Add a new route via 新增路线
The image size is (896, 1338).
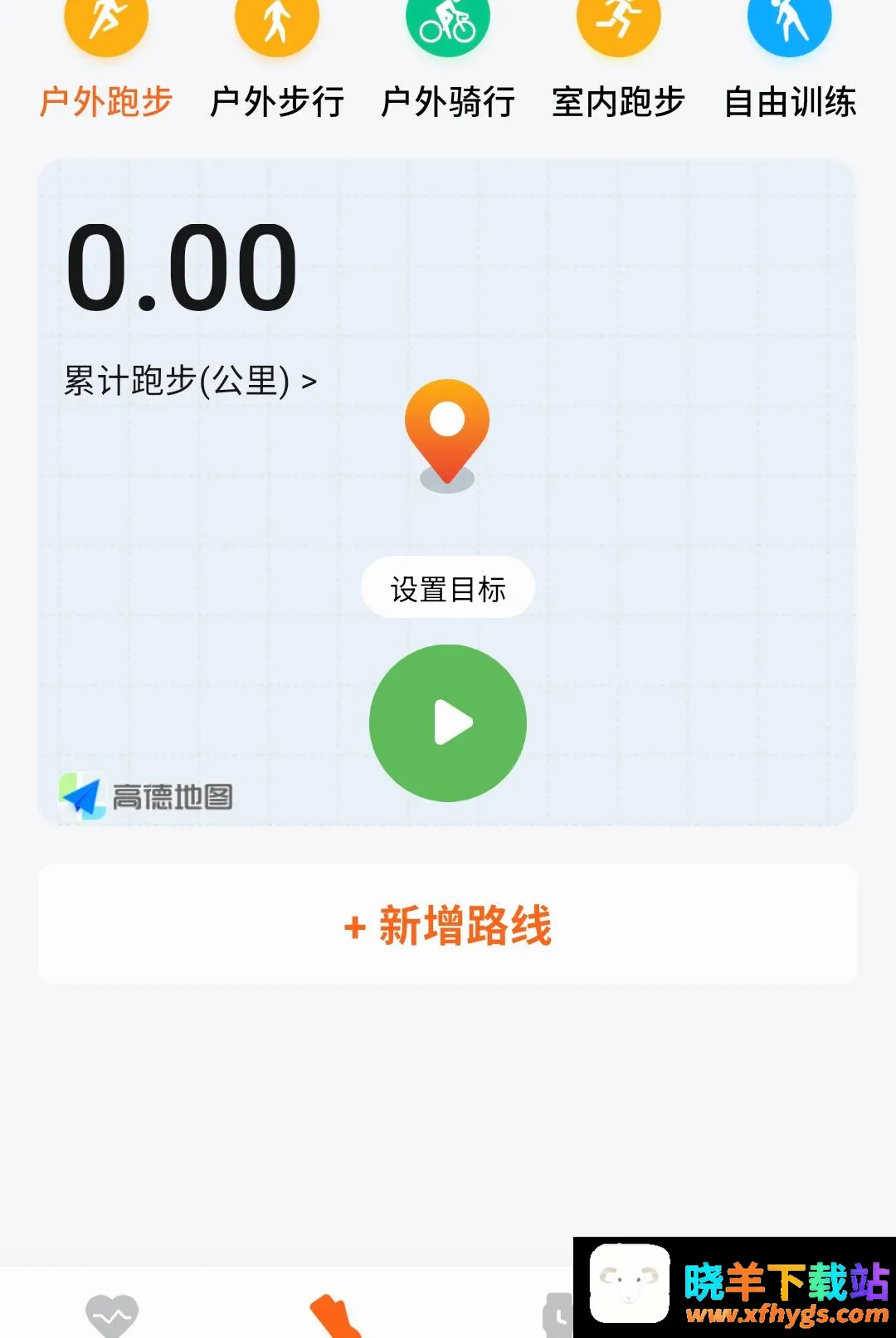pyautogui.click(x=448, y=925)
